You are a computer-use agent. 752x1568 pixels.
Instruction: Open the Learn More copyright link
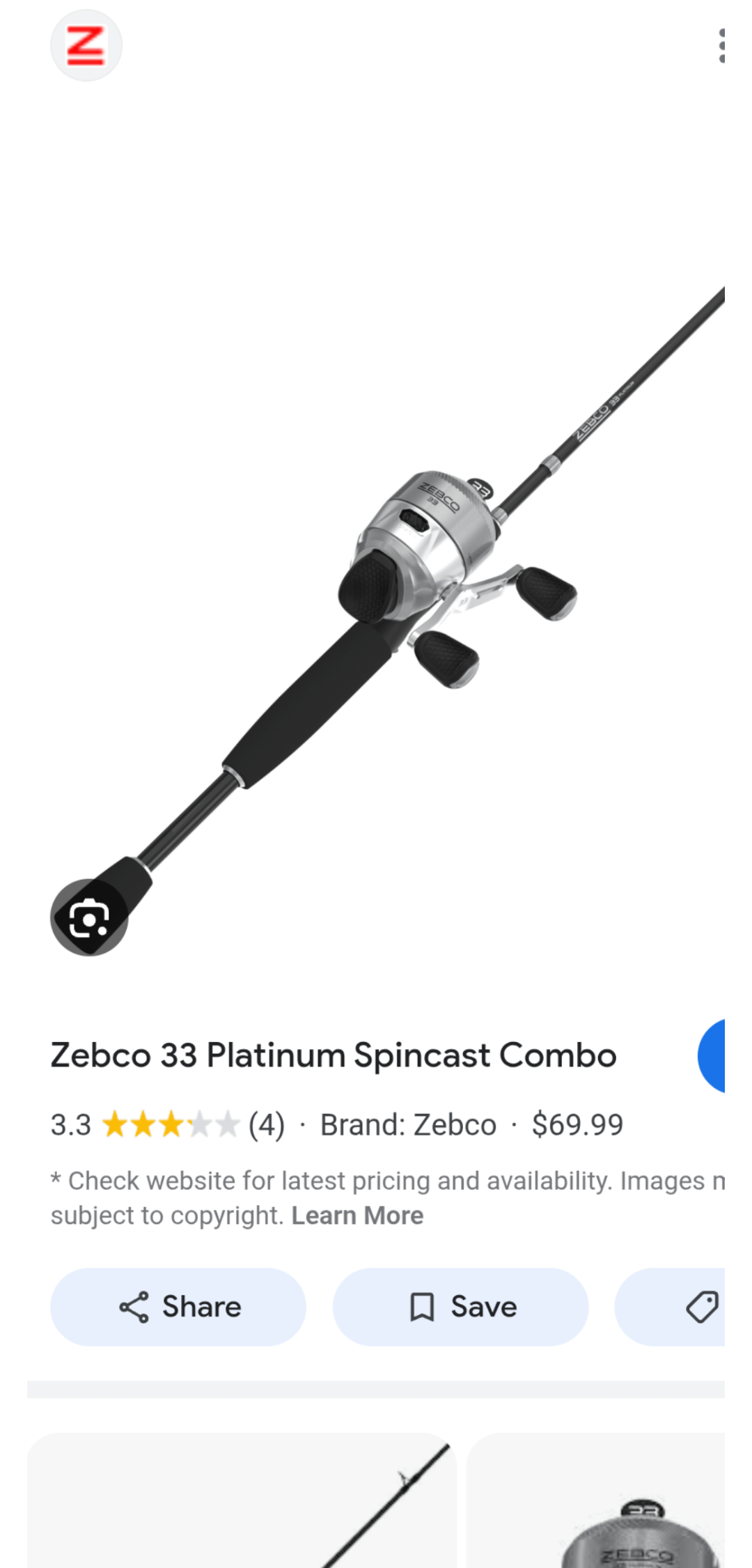357,1216
